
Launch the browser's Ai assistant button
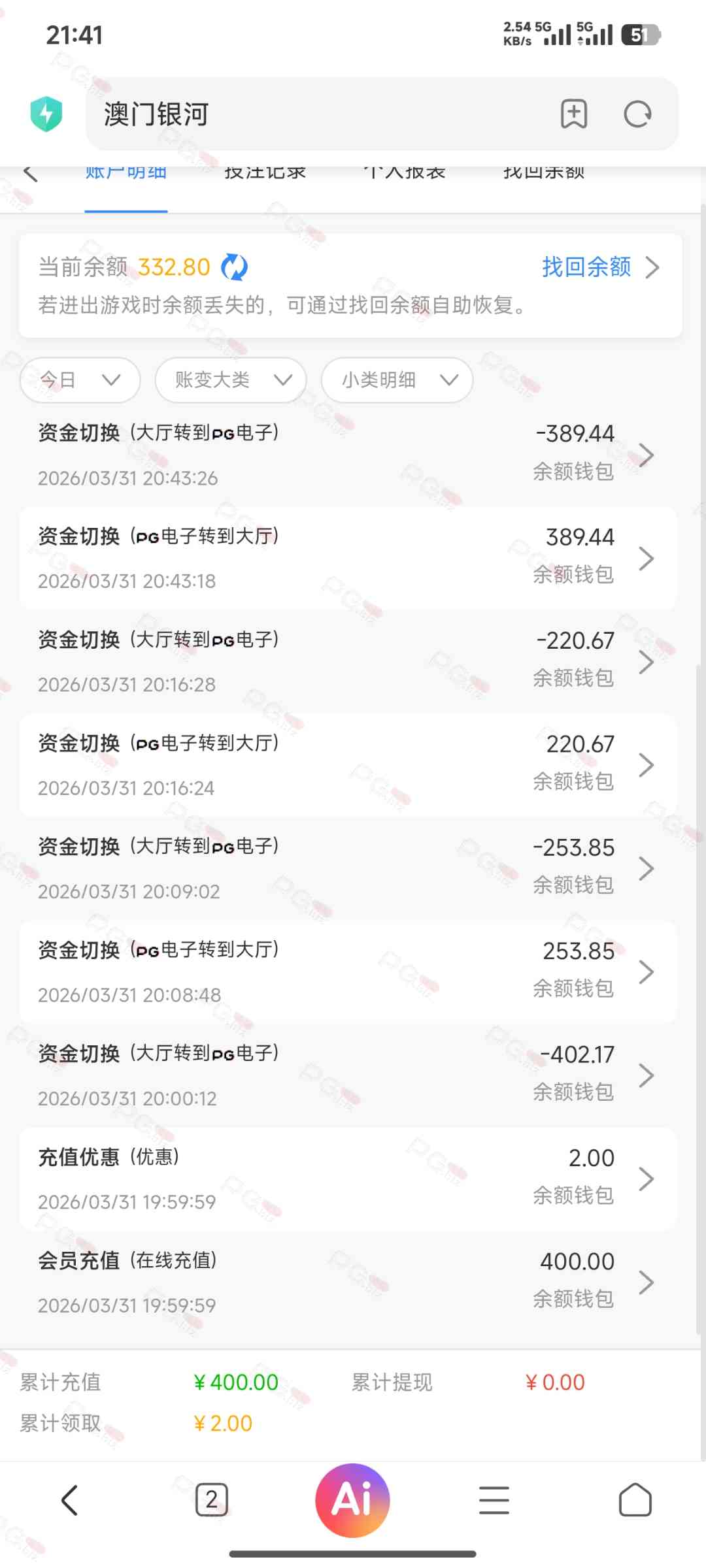[x=352, y=1500]
